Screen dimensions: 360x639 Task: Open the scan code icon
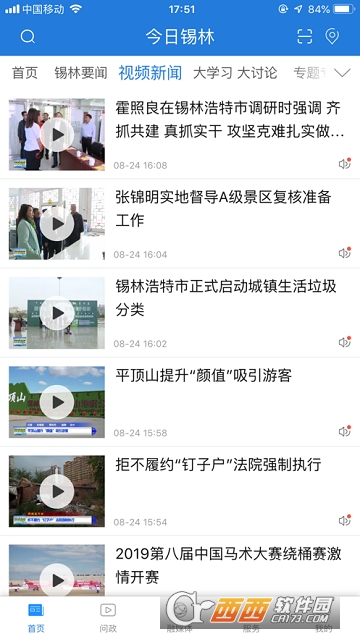(x=305, y=37)
